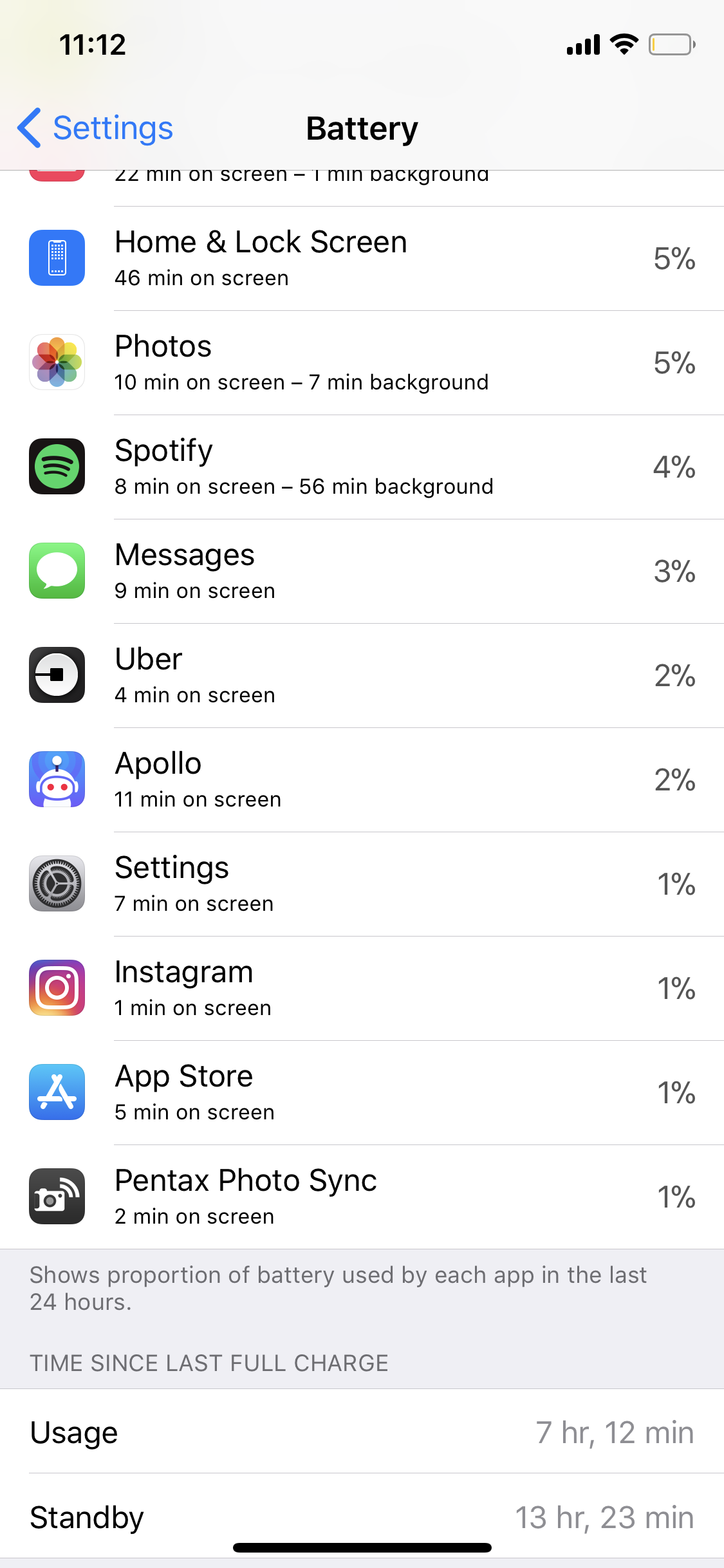The image size is (724, 1568).
Task: Select the Apollo usage row
Action: coord(362,779)
